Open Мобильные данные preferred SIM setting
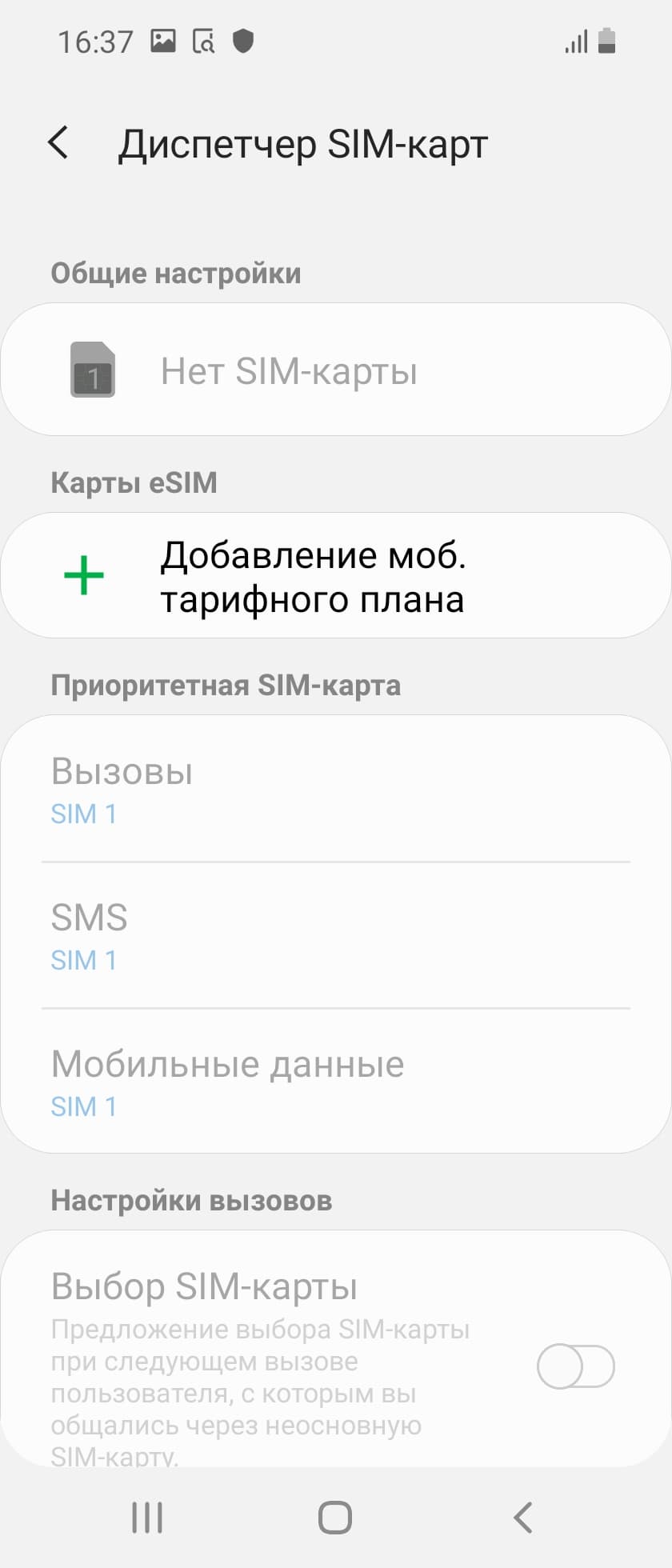This screenshot has height=1568, width=672. coord(336,1082)
